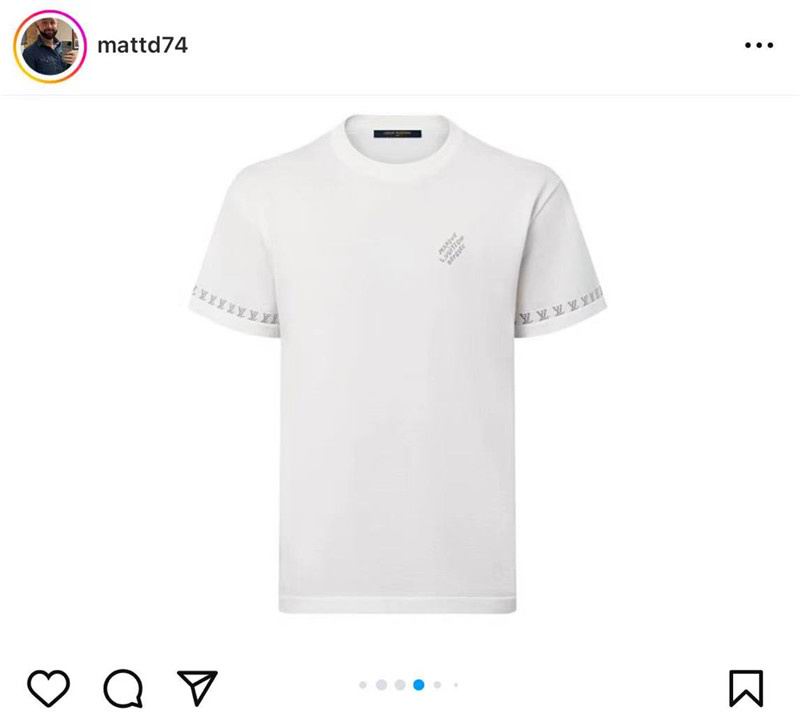Open the three-dot post options menu
800x712 pixels.
(758, 46)
